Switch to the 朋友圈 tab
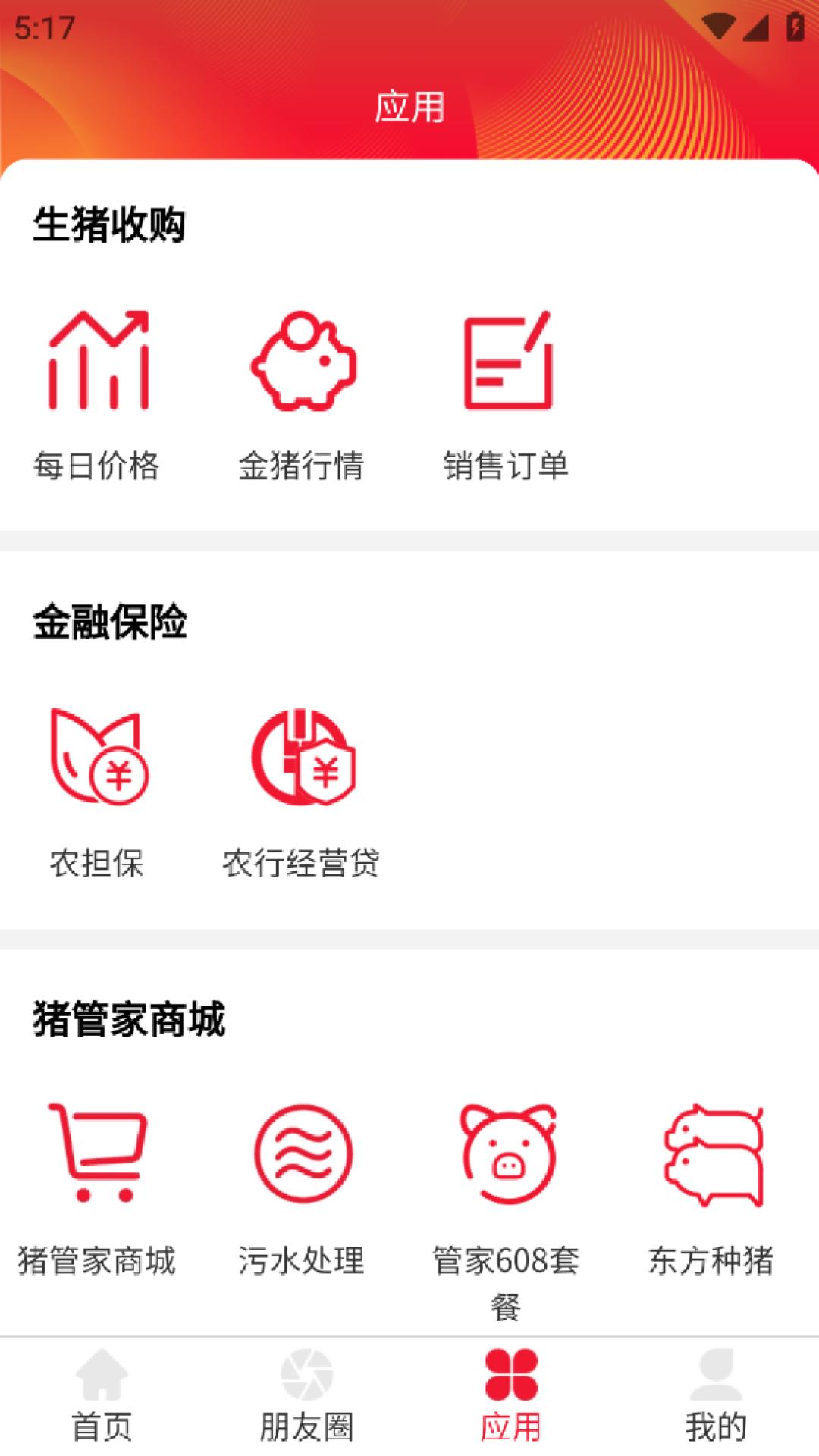Viewport: 819px width, 1456px height. [306, 1395]
